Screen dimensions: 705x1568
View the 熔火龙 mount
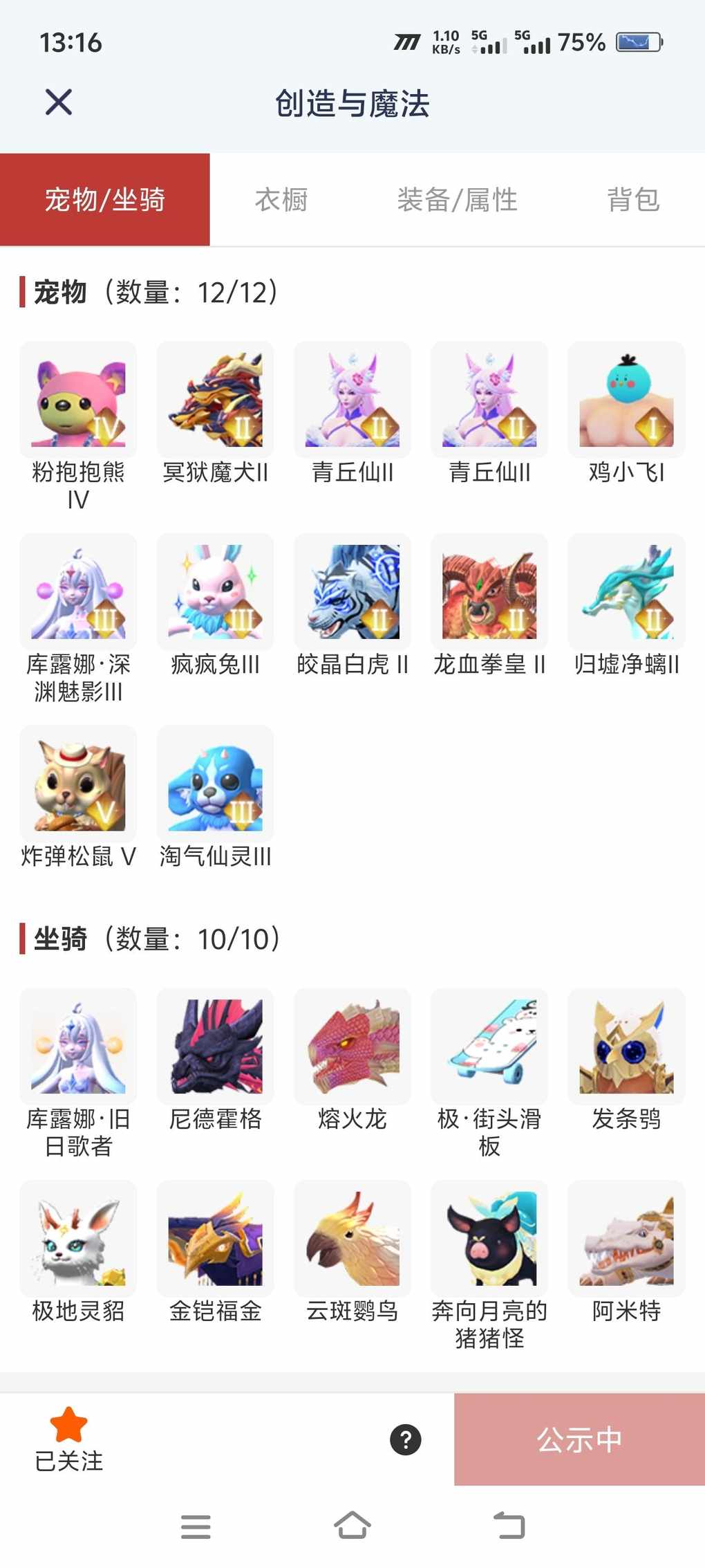352,1046
